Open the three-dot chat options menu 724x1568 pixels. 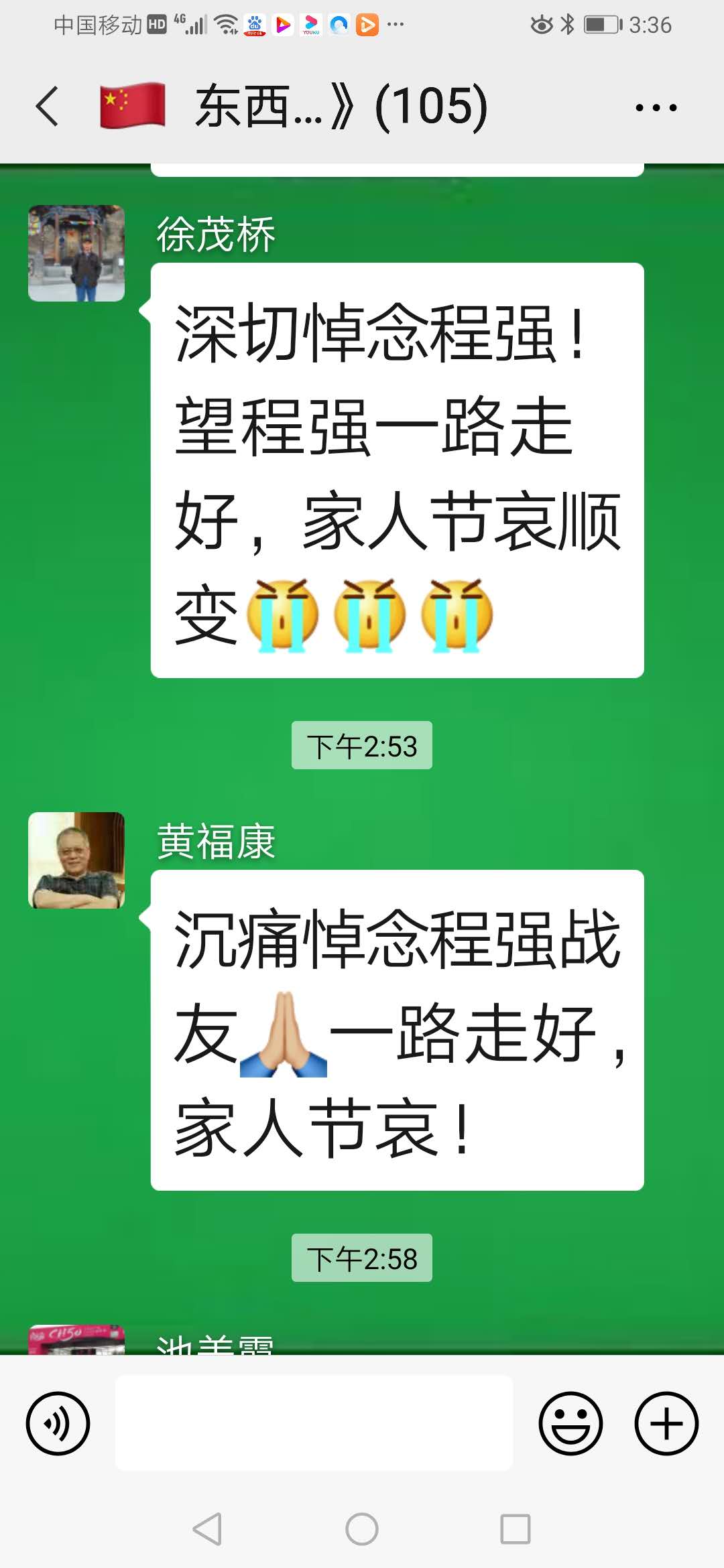(656, 107)
